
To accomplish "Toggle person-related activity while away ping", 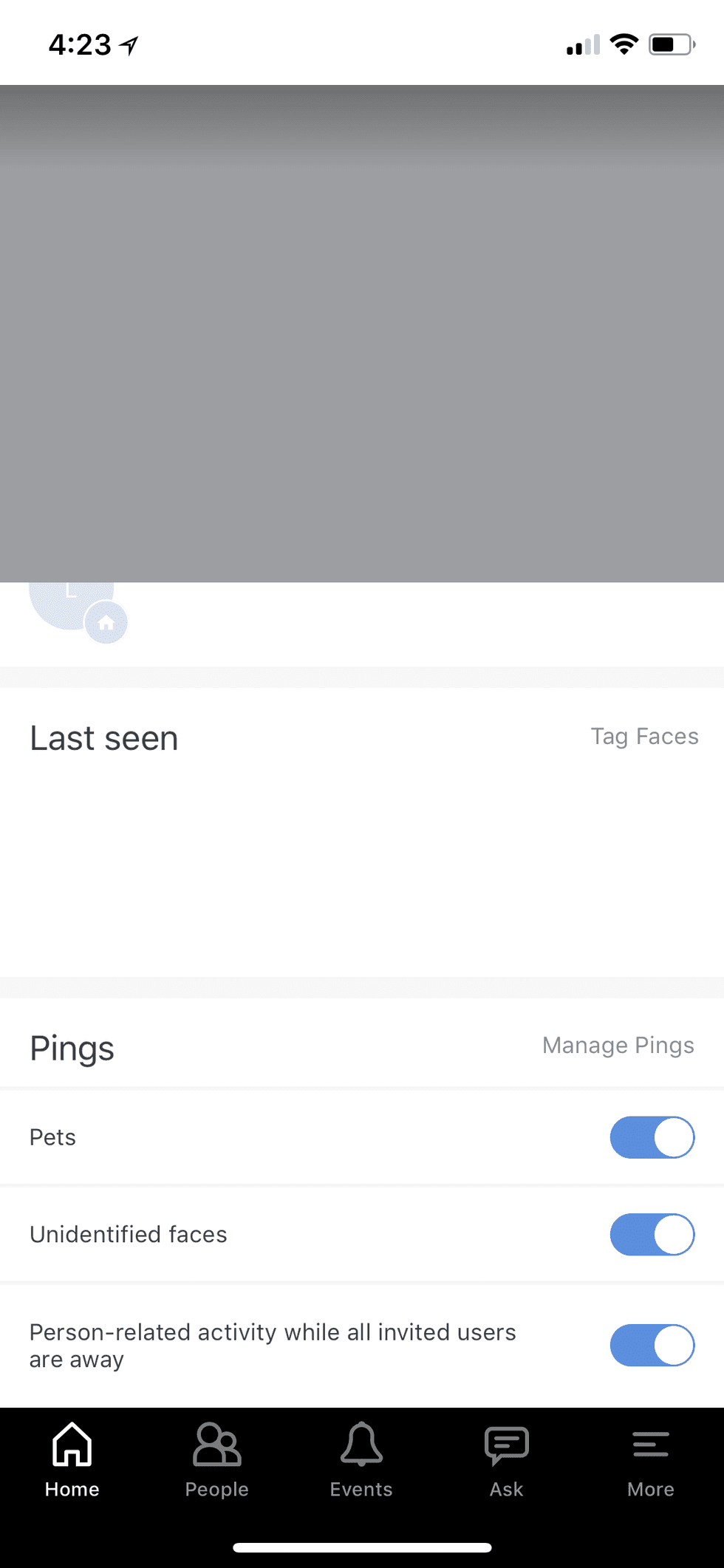I will (x=652, y=1346).
